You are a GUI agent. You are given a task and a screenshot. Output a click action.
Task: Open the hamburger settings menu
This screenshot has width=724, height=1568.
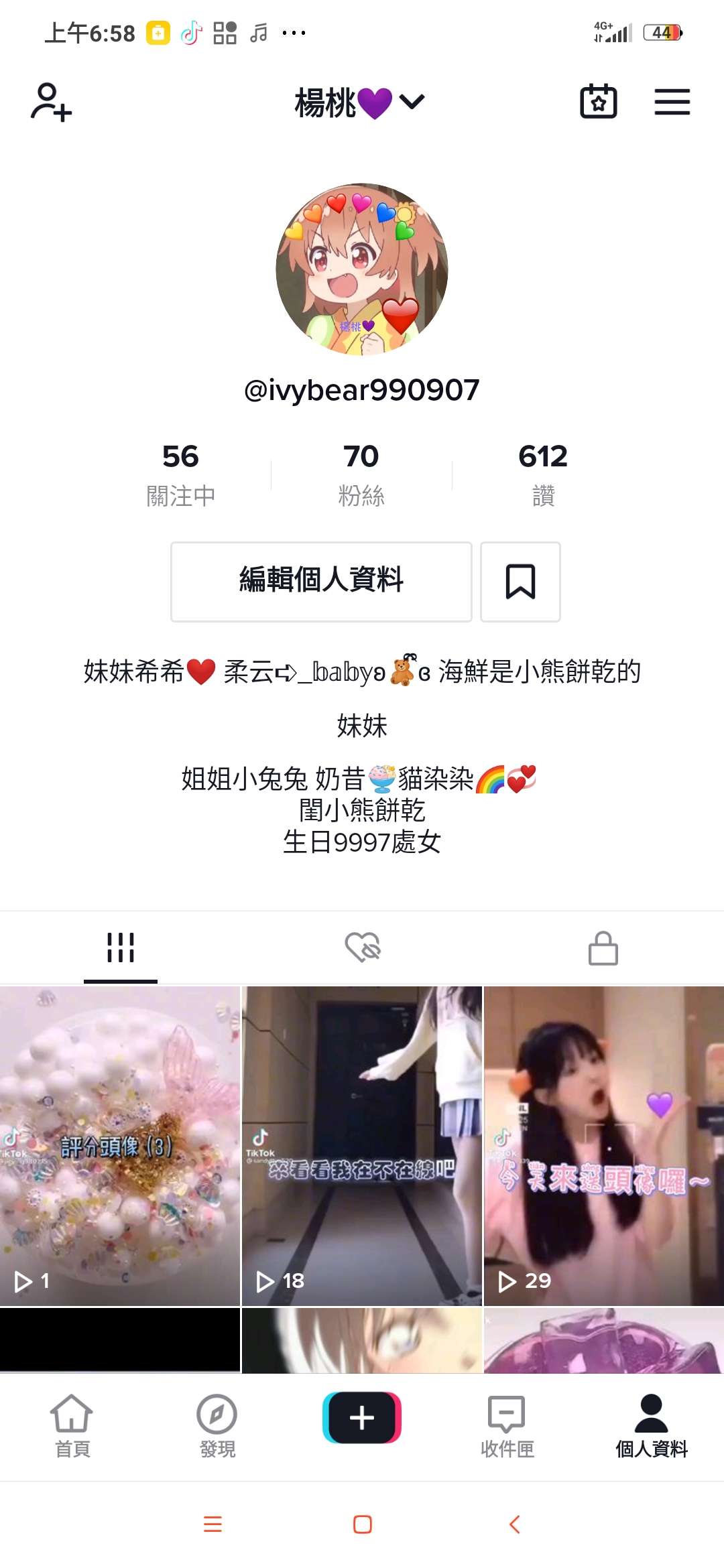pos(672,102)
